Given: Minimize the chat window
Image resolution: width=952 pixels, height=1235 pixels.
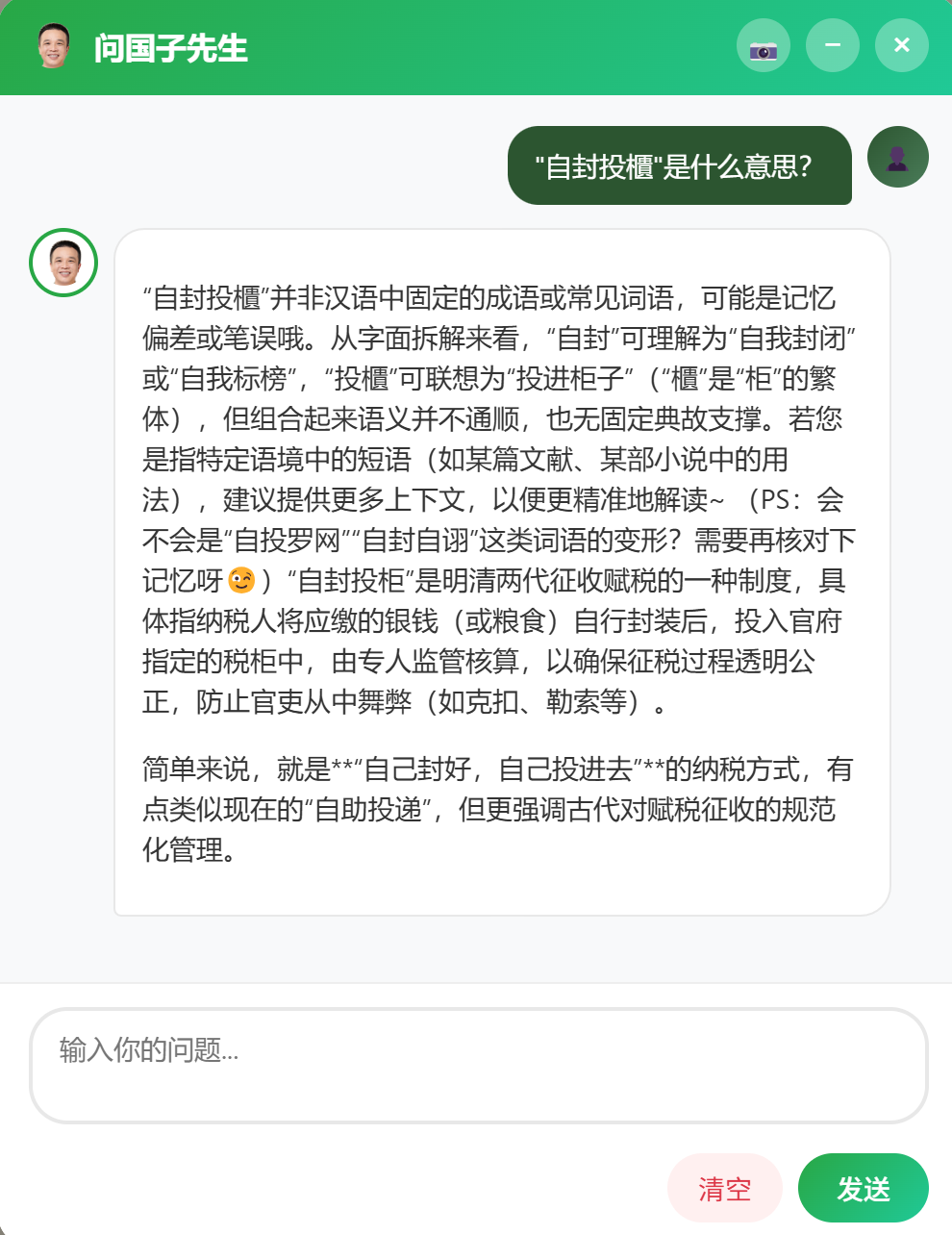Looking at the screenshot, I should coord(833,46).
